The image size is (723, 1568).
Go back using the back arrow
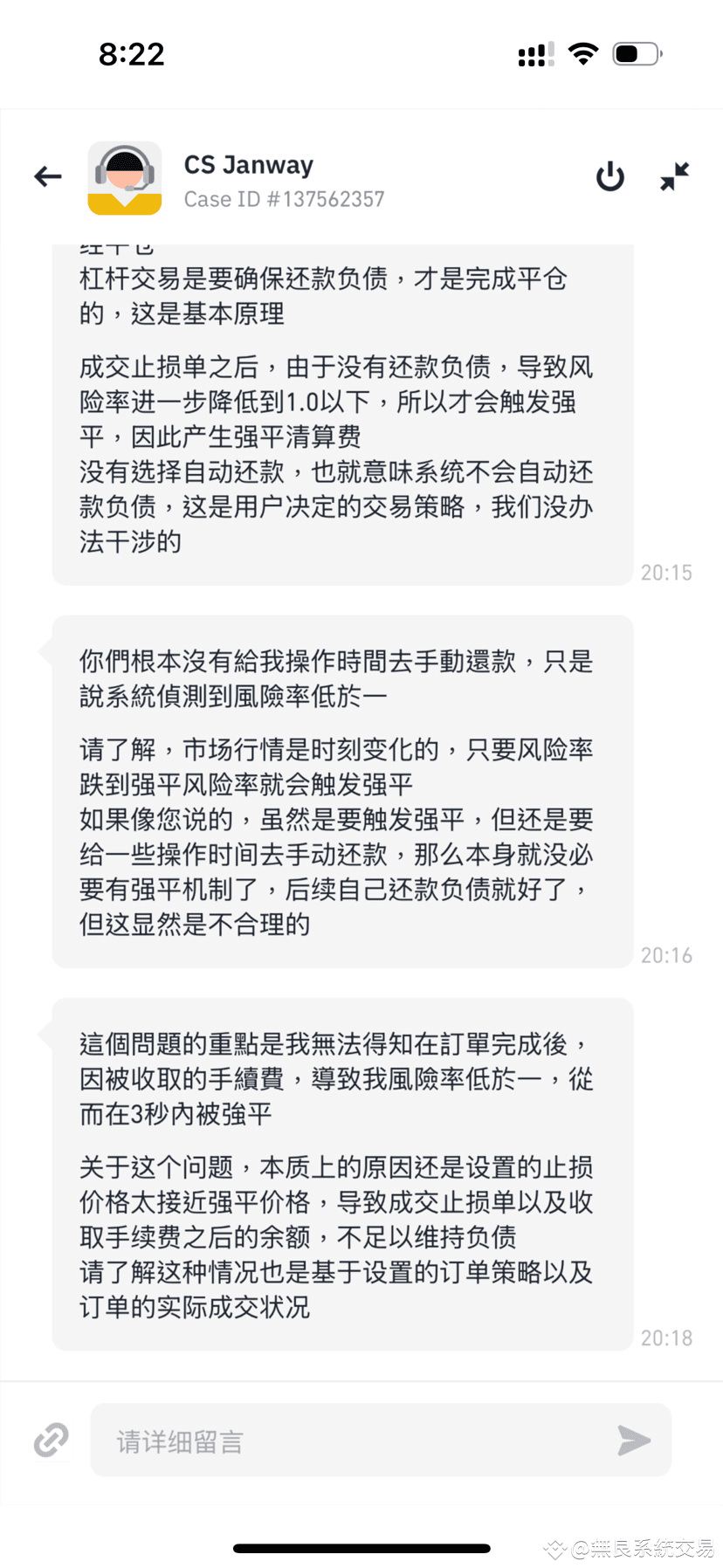pos(48,177)
